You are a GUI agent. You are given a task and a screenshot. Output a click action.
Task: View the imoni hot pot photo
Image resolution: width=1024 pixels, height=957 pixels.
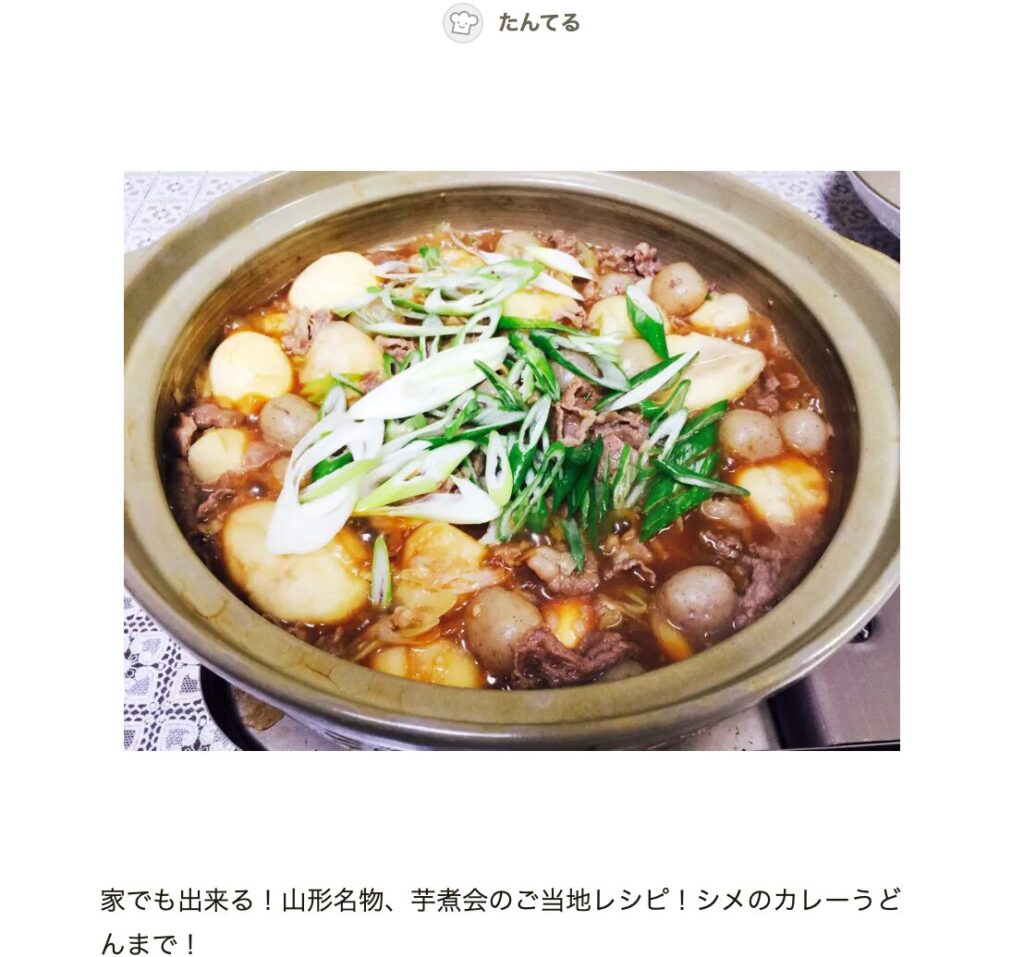[511, 460]
